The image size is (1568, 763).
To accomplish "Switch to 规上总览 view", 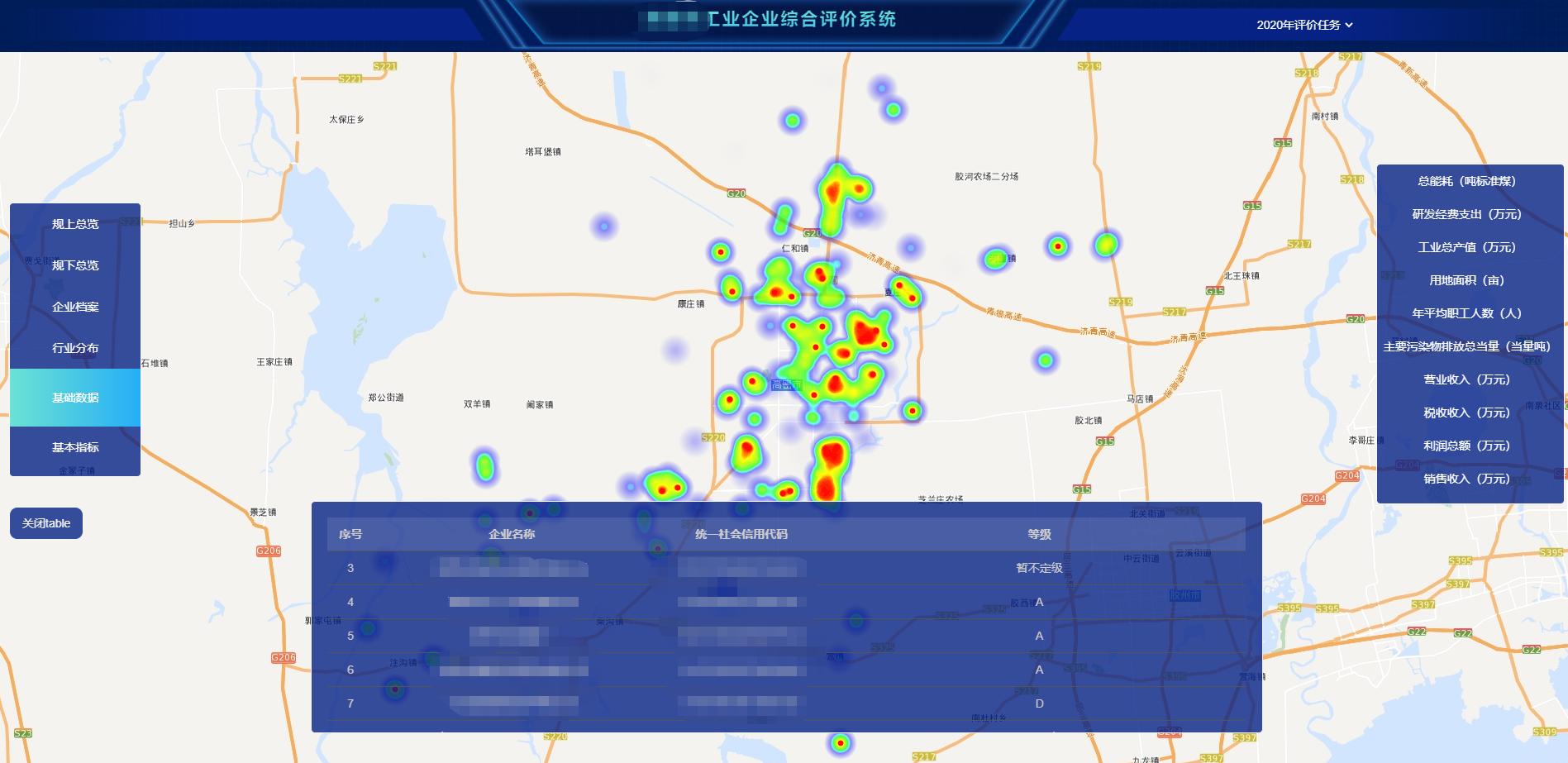I will point(75,224).
